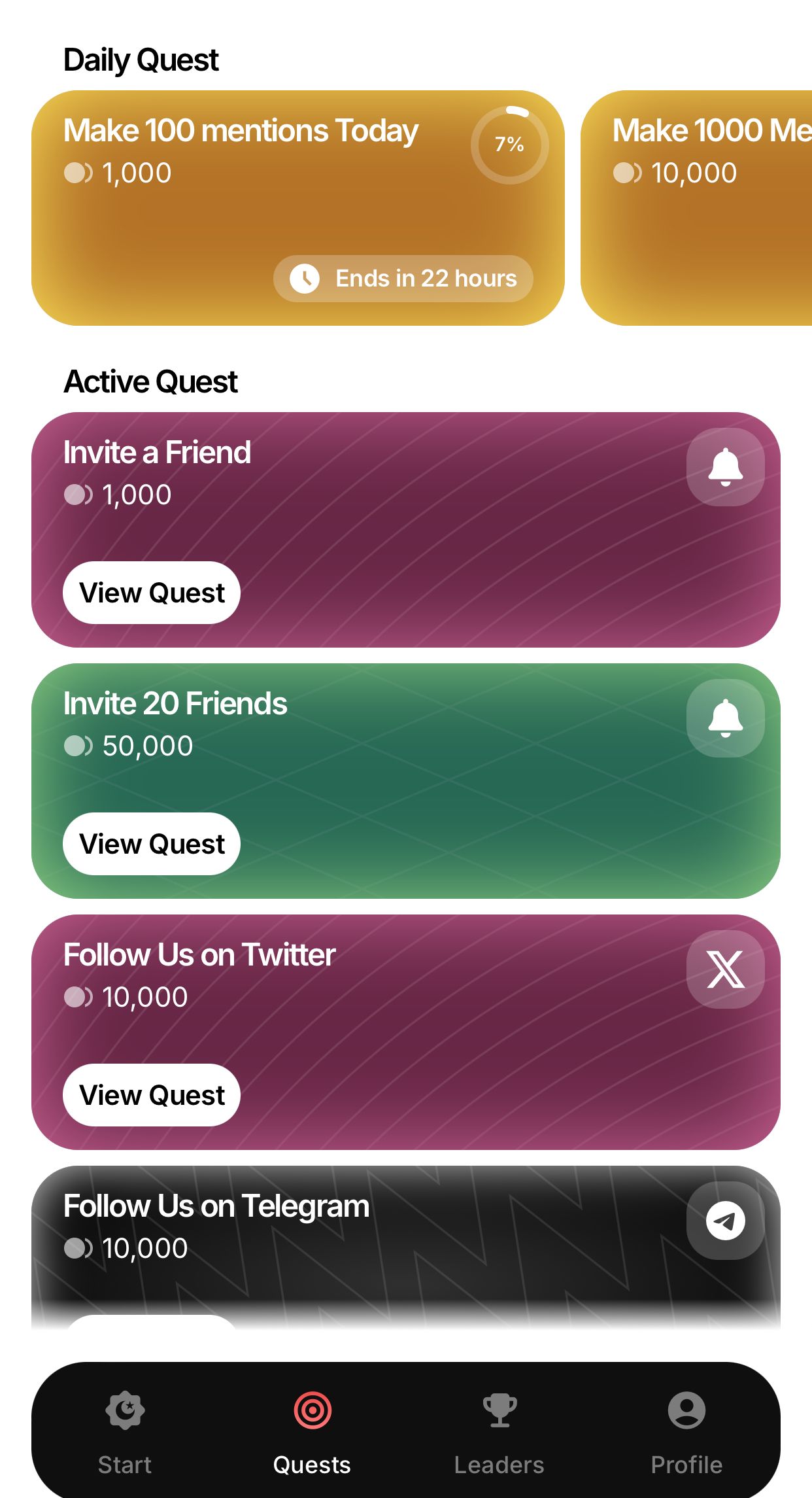Toggle the bell notification on Invite 20 Friends
Screen dimensions: 812x1498
724,718
